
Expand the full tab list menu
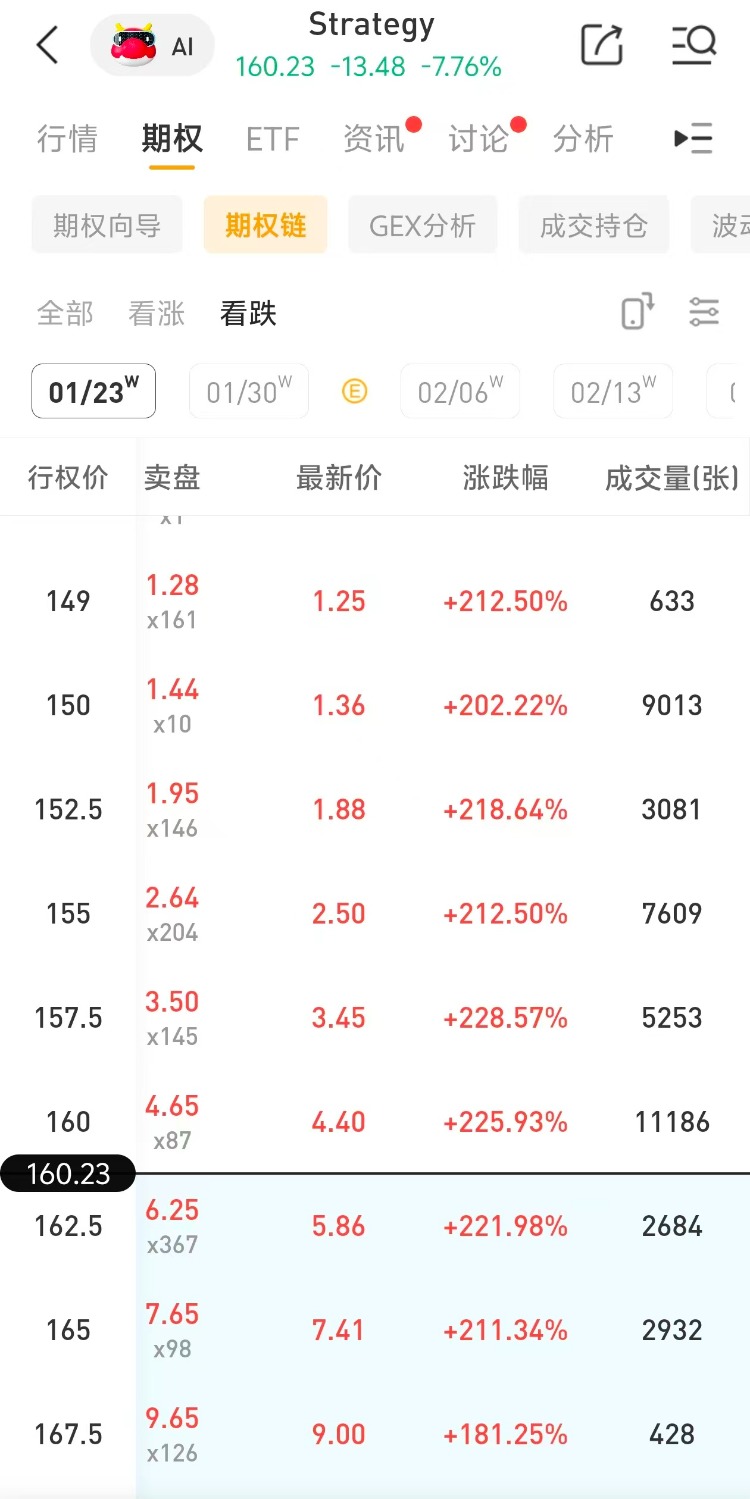(x=693, y=139)
